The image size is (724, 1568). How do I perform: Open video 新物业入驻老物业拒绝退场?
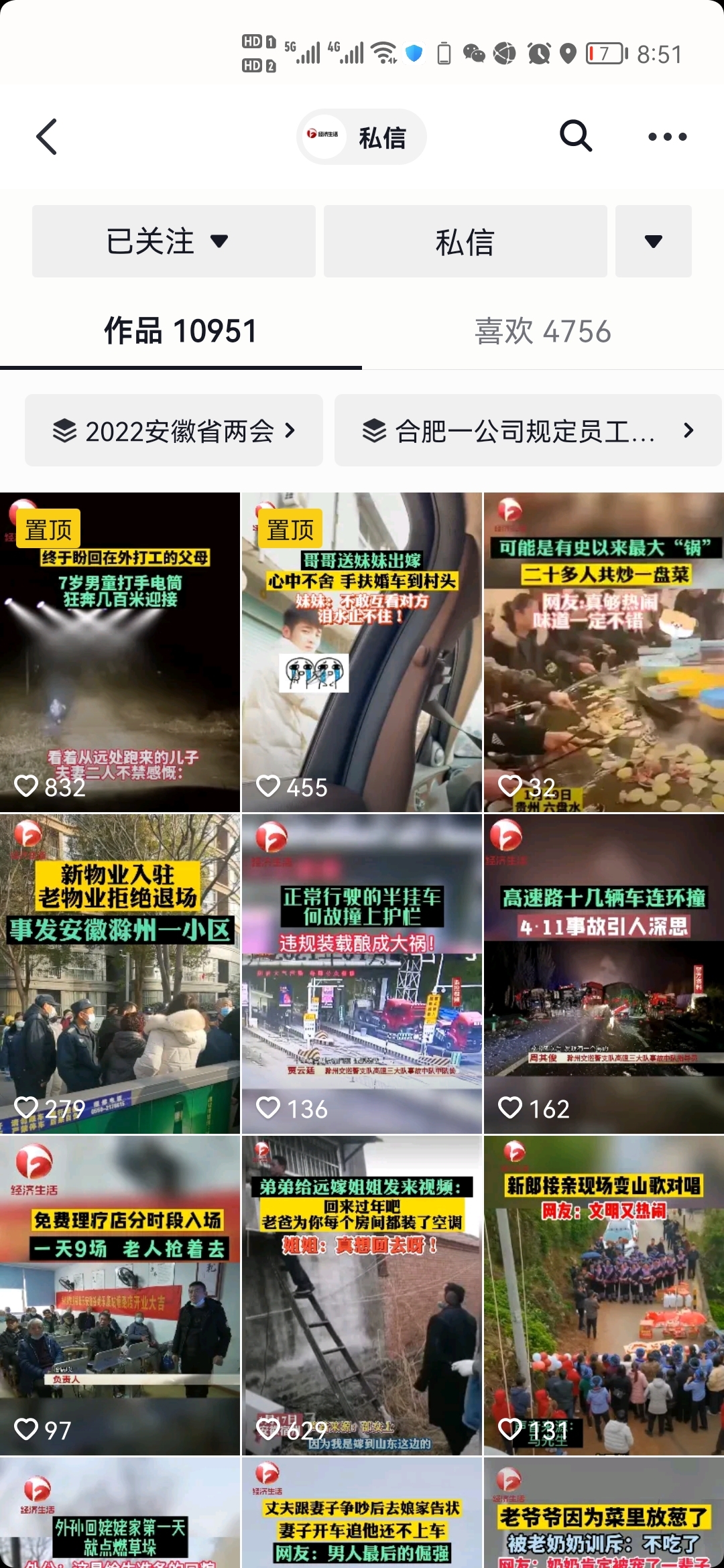tap(120, 974)
